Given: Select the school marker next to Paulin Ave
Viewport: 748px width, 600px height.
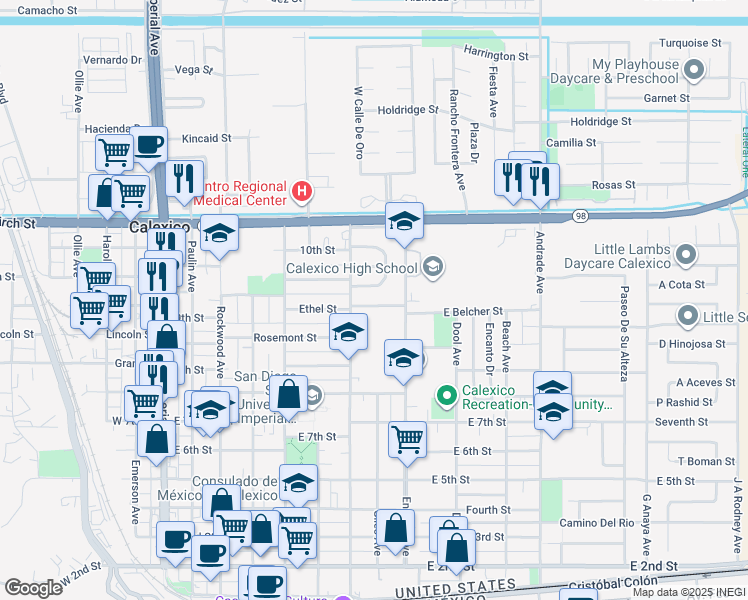Looking at the screenshot, I should tap(219, 236).
